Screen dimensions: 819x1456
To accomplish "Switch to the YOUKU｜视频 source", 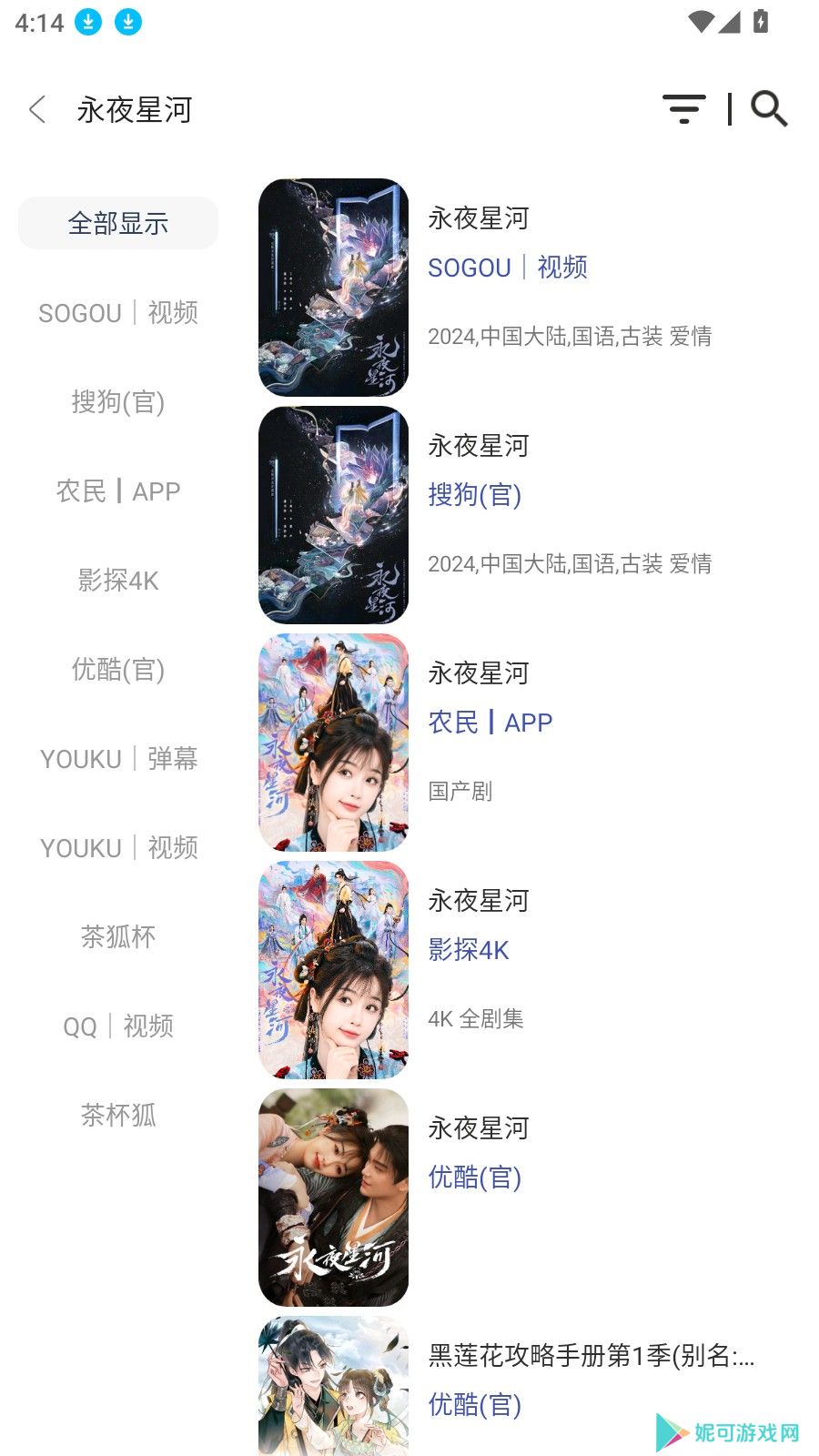I will [x=118, y=848].
